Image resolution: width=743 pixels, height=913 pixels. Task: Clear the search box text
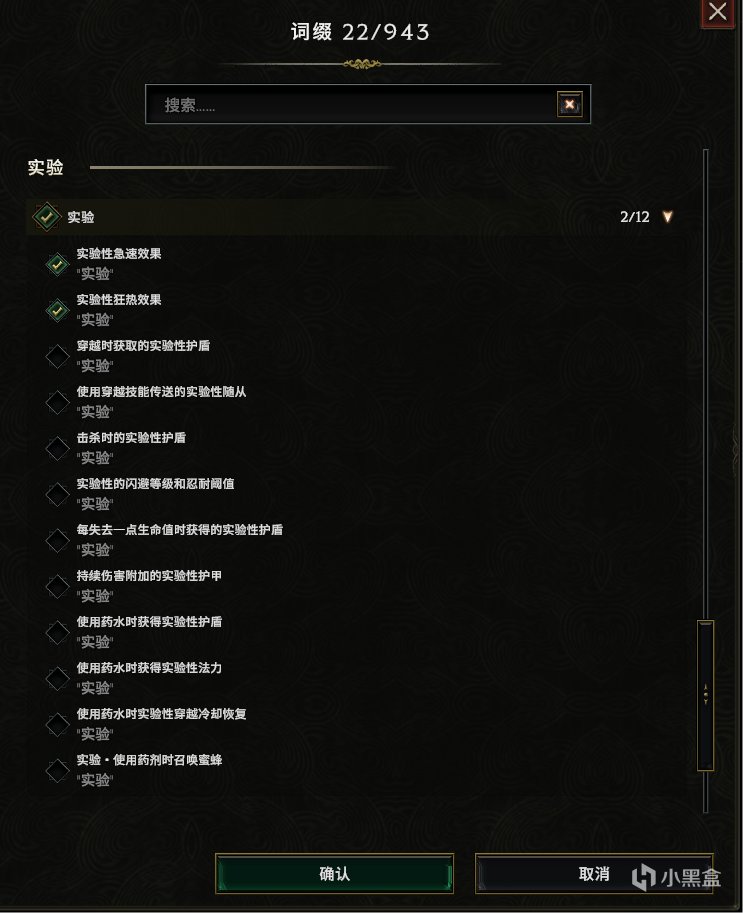tap(569, 105)
